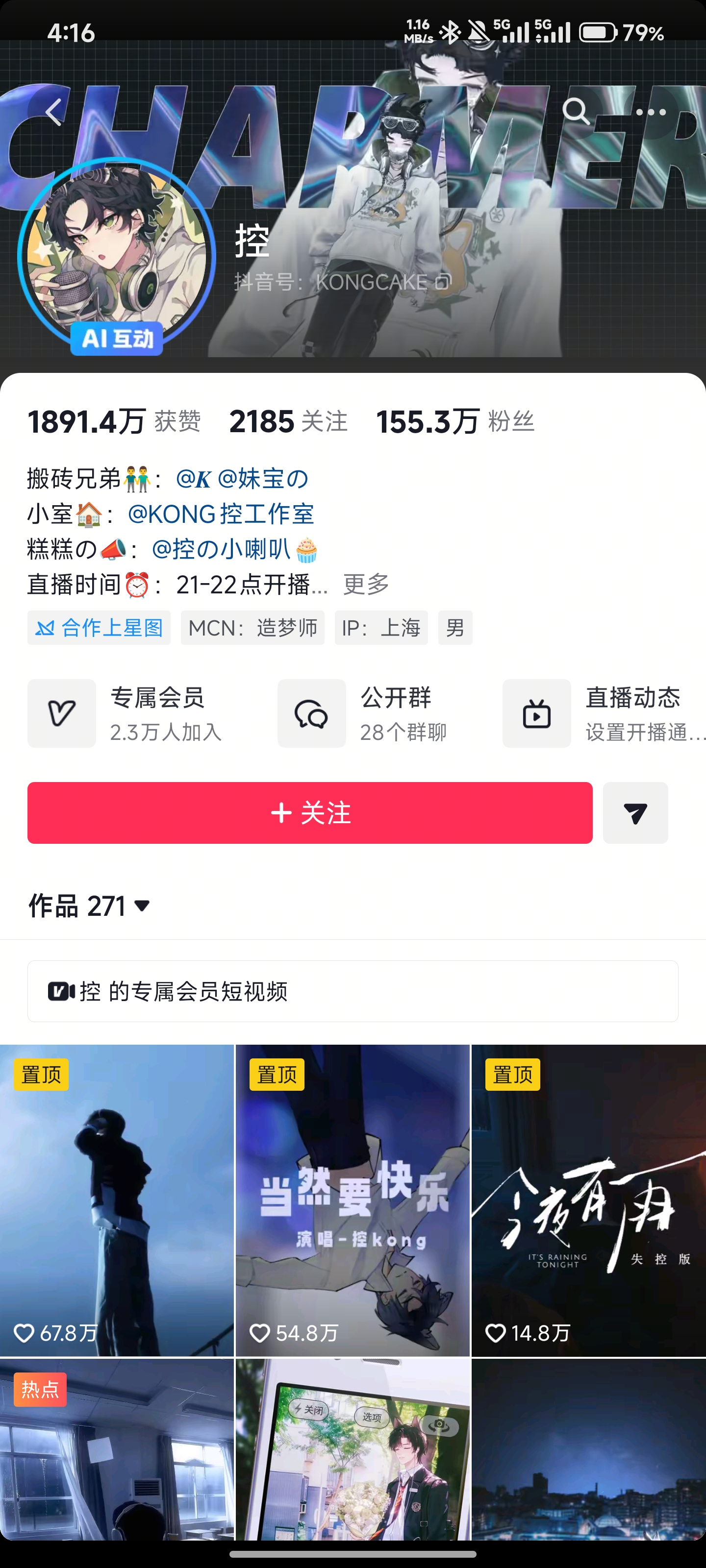The image size is (706, 1568).
Task: Open the search icon on profile header
Action: click(x=575, y=112)
